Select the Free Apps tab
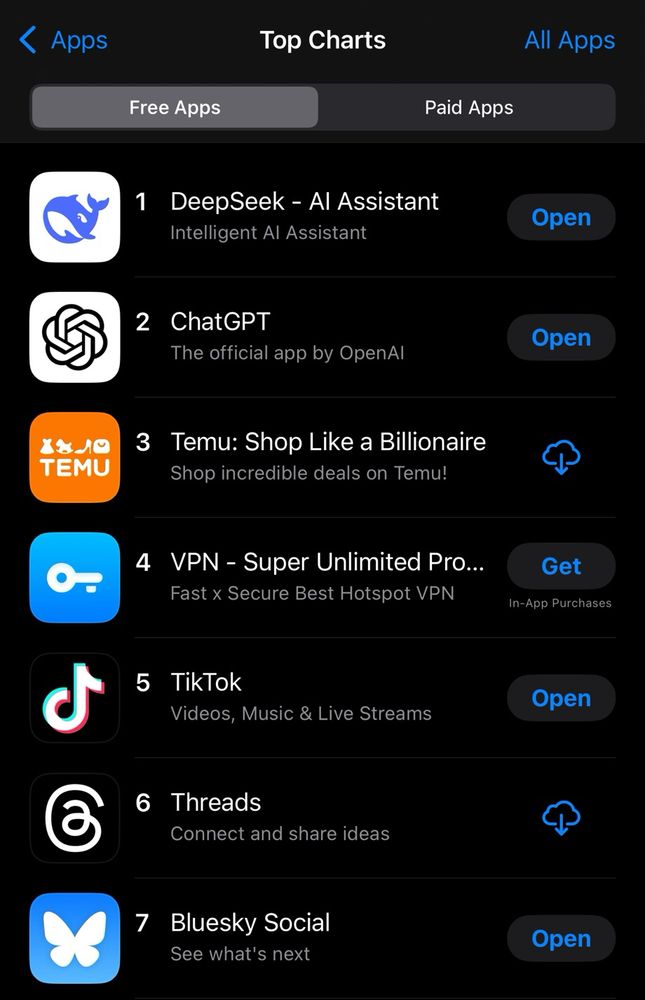Screen dimensions: 645x1000 [175, 107]
